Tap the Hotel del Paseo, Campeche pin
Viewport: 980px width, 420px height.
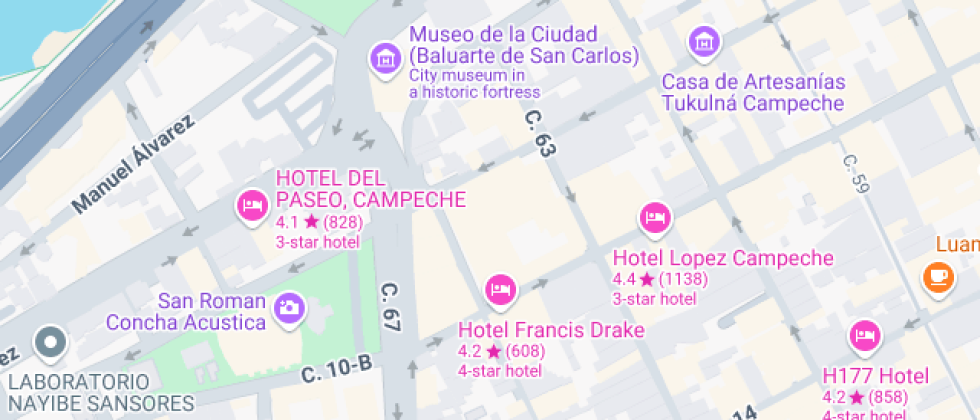[250, 207]
